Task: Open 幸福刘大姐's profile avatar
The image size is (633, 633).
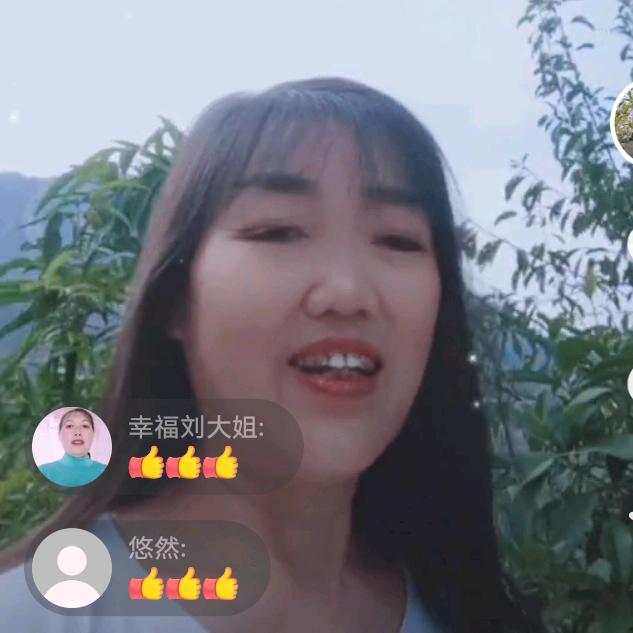Action: (72, 446)
